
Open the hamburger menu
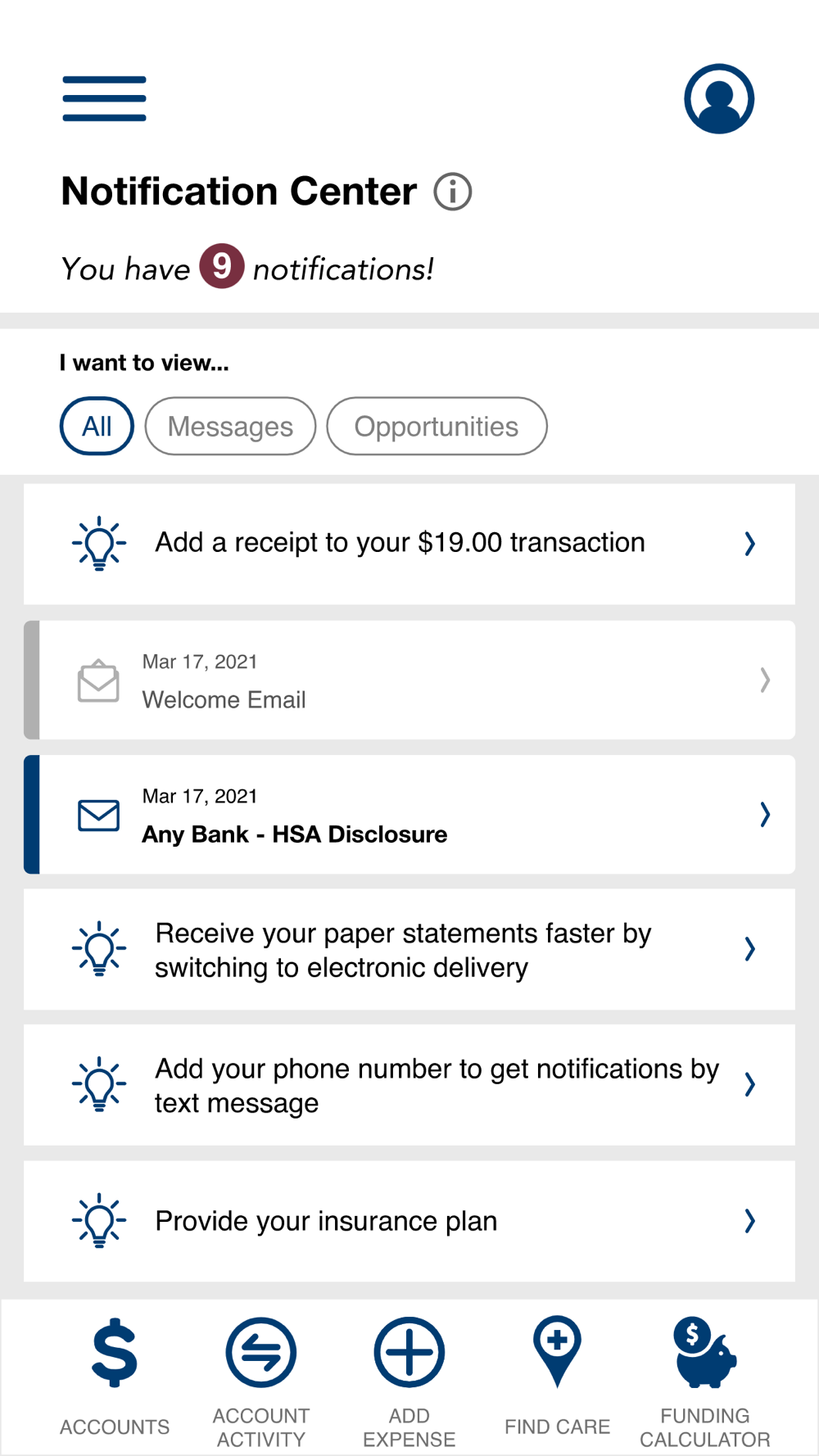coord(104,99)
